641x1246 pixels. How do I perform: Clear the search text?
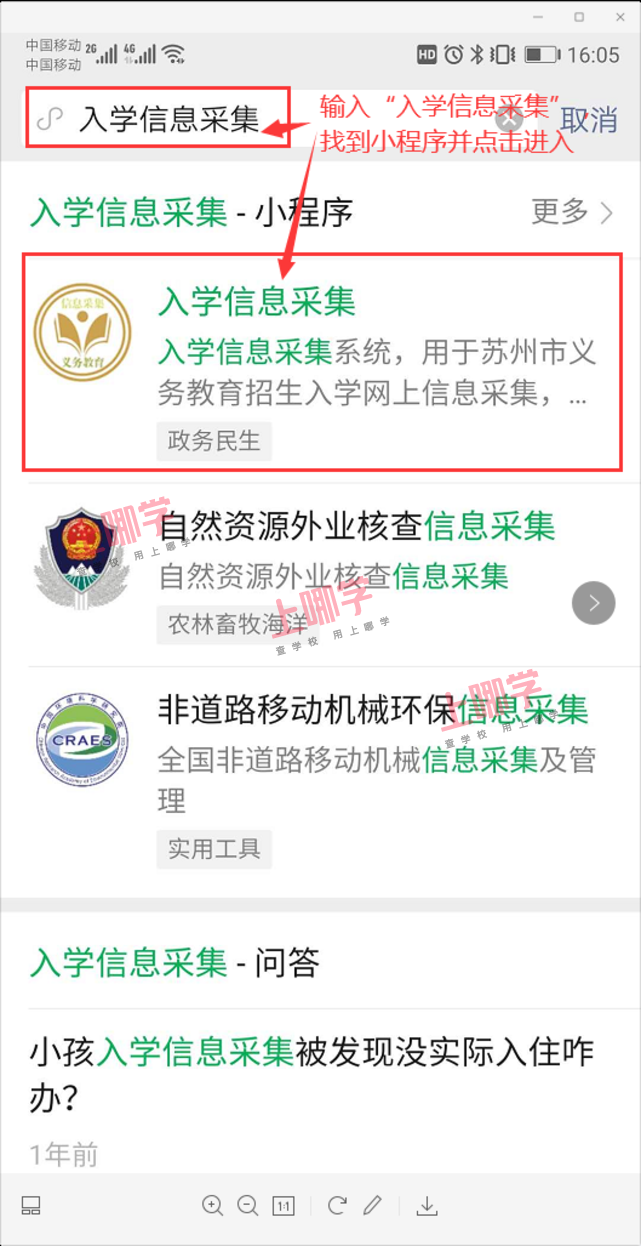click(509, 120)
